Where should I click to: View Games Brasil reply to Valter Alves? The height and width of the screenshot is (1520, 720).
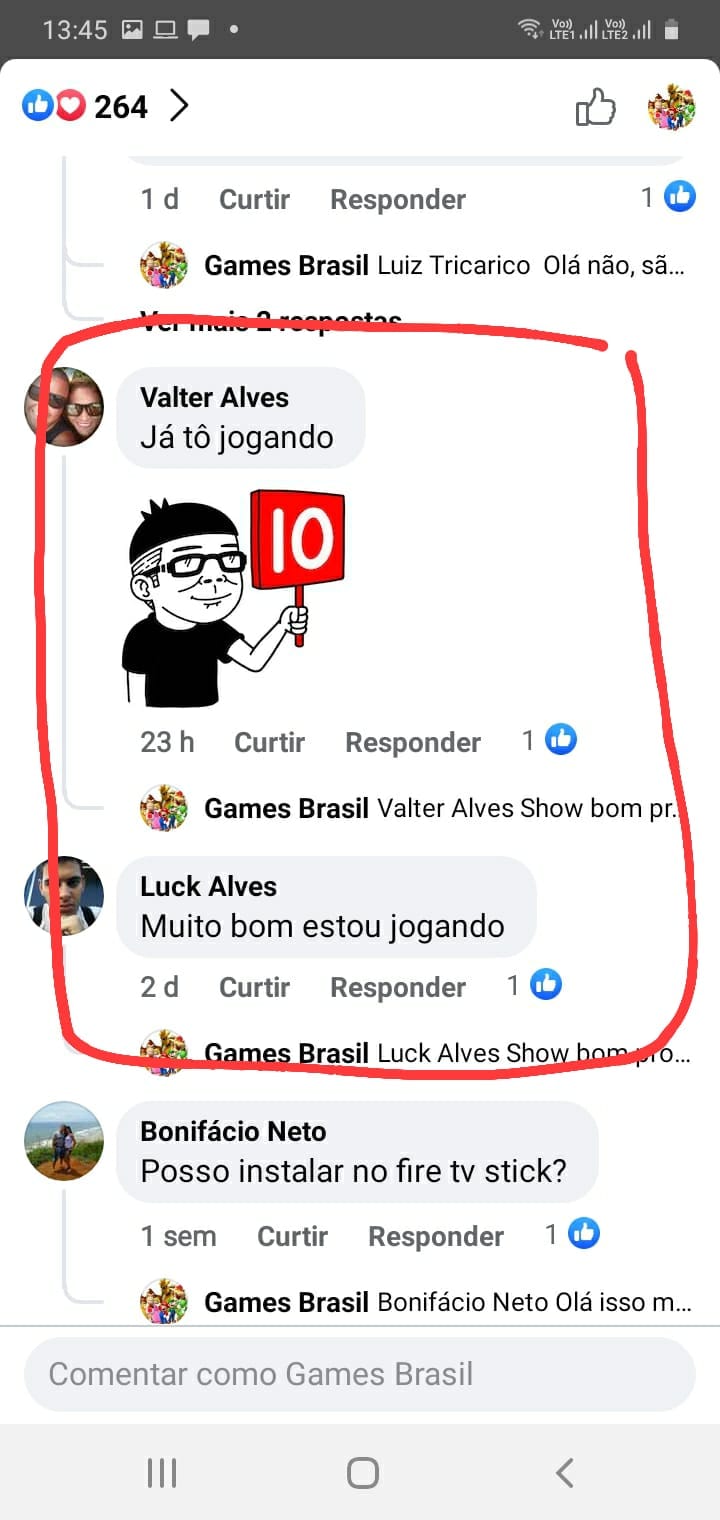pos(440,808)
